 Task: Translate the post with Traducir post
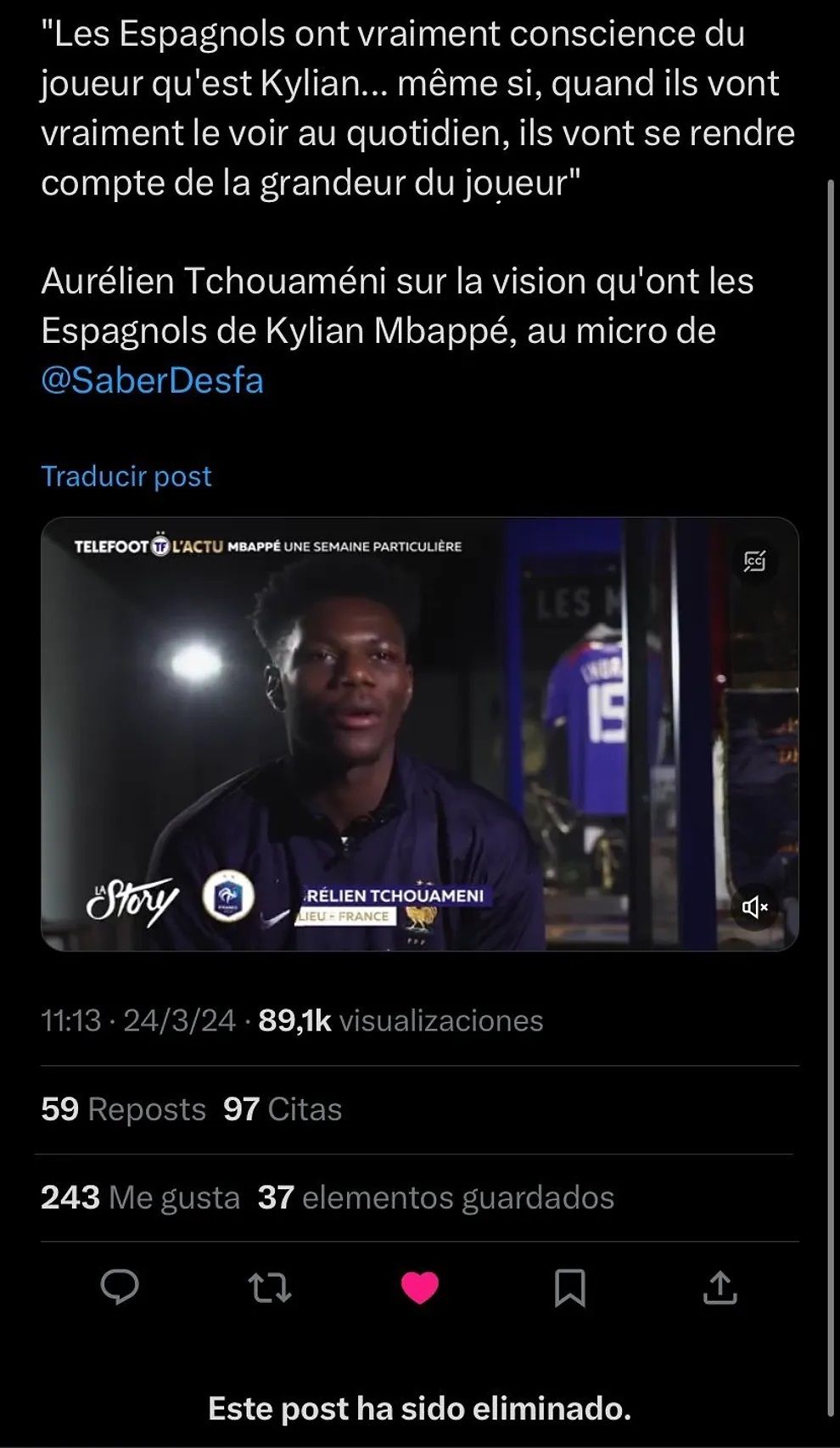[126, 476]
